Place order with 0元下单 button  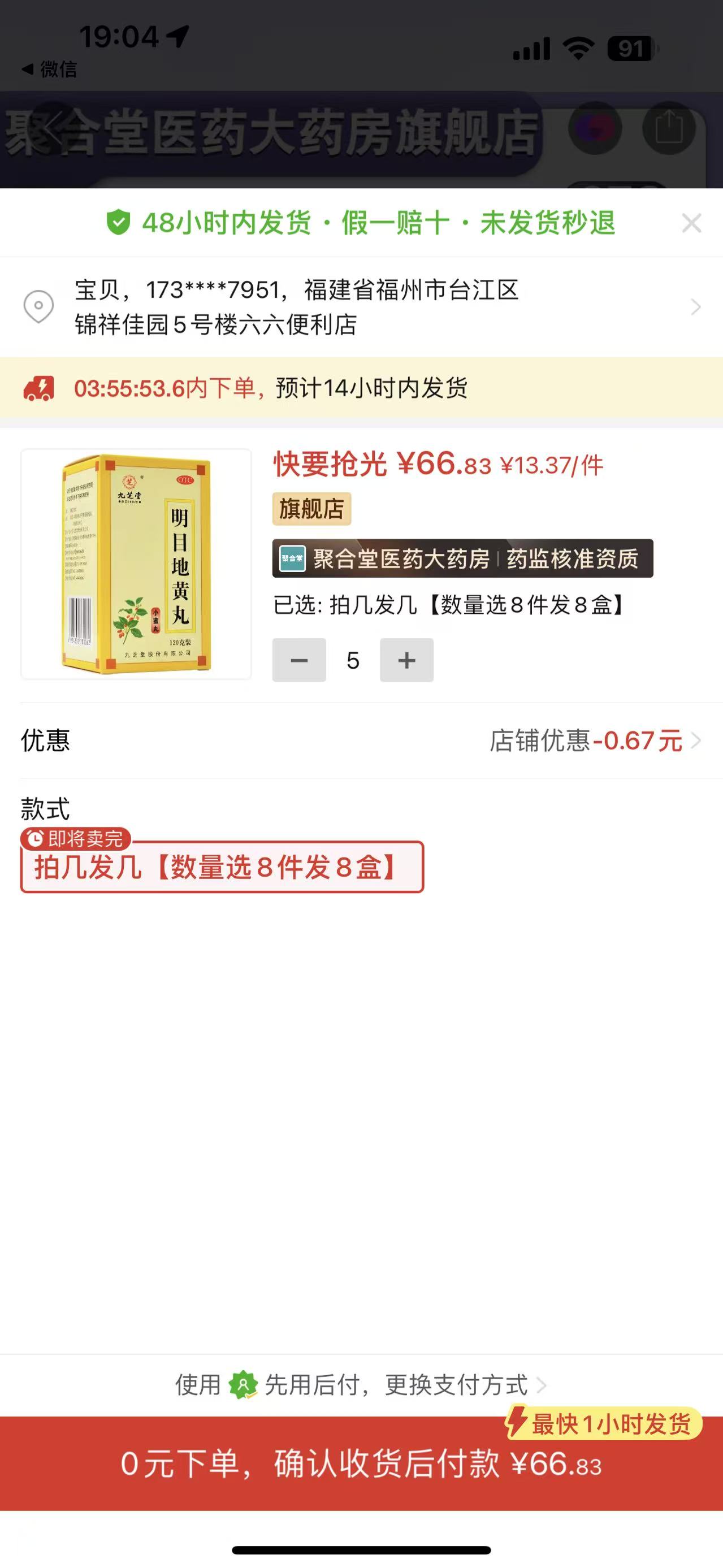pos(362,1463)
